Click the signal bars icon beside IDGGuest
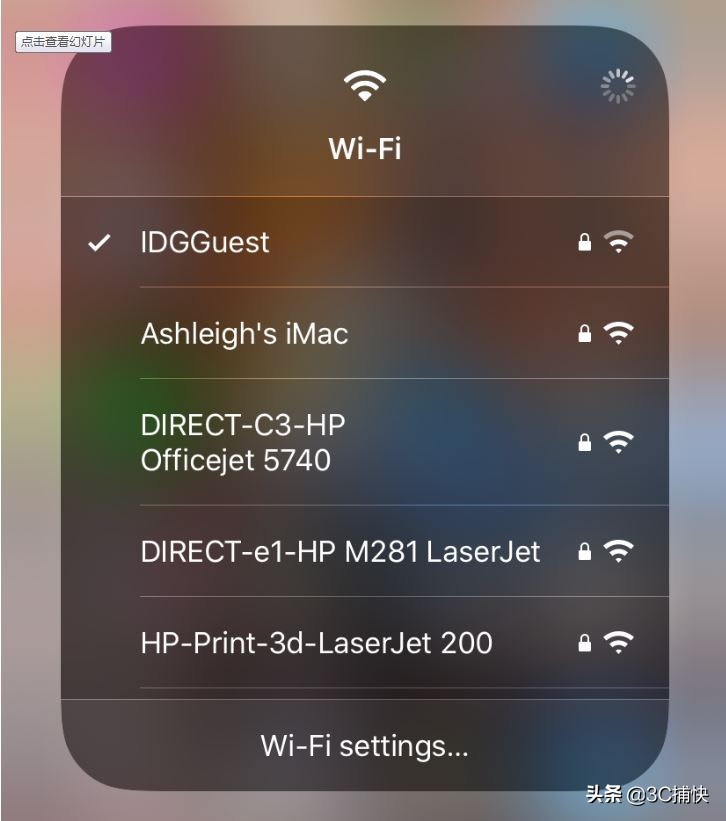This screenshot has height=821, width=726. point(617,241)
